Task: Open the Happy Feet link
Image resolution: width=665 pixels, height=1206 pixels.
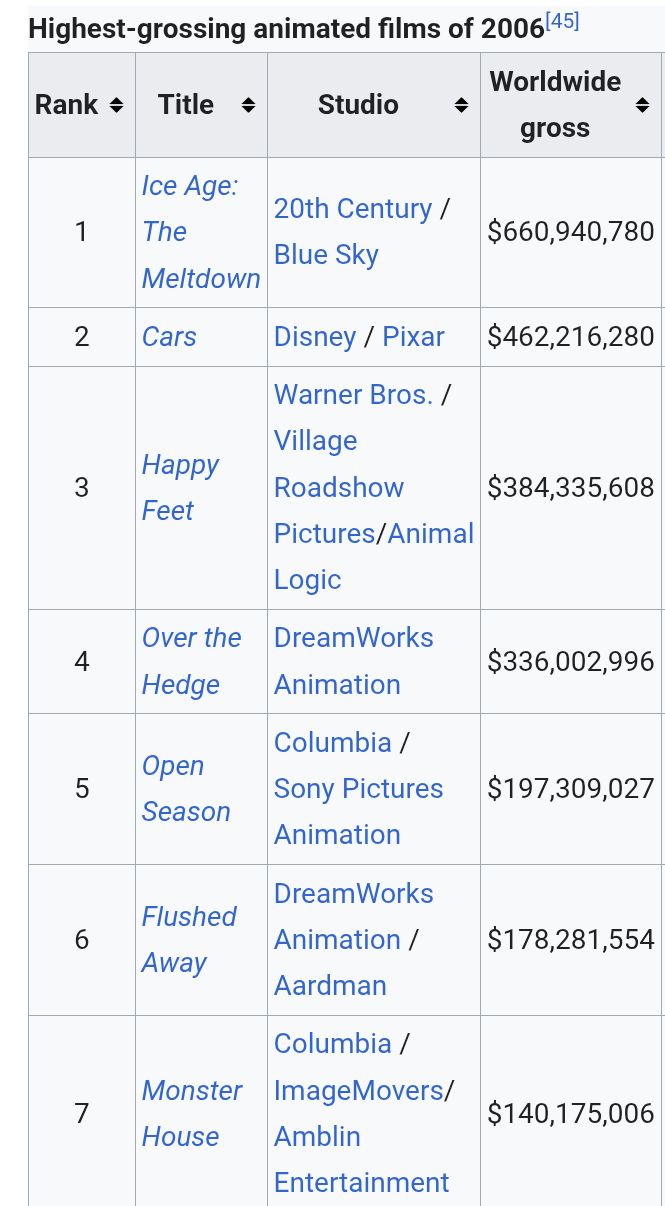Action: pos(180,488)
